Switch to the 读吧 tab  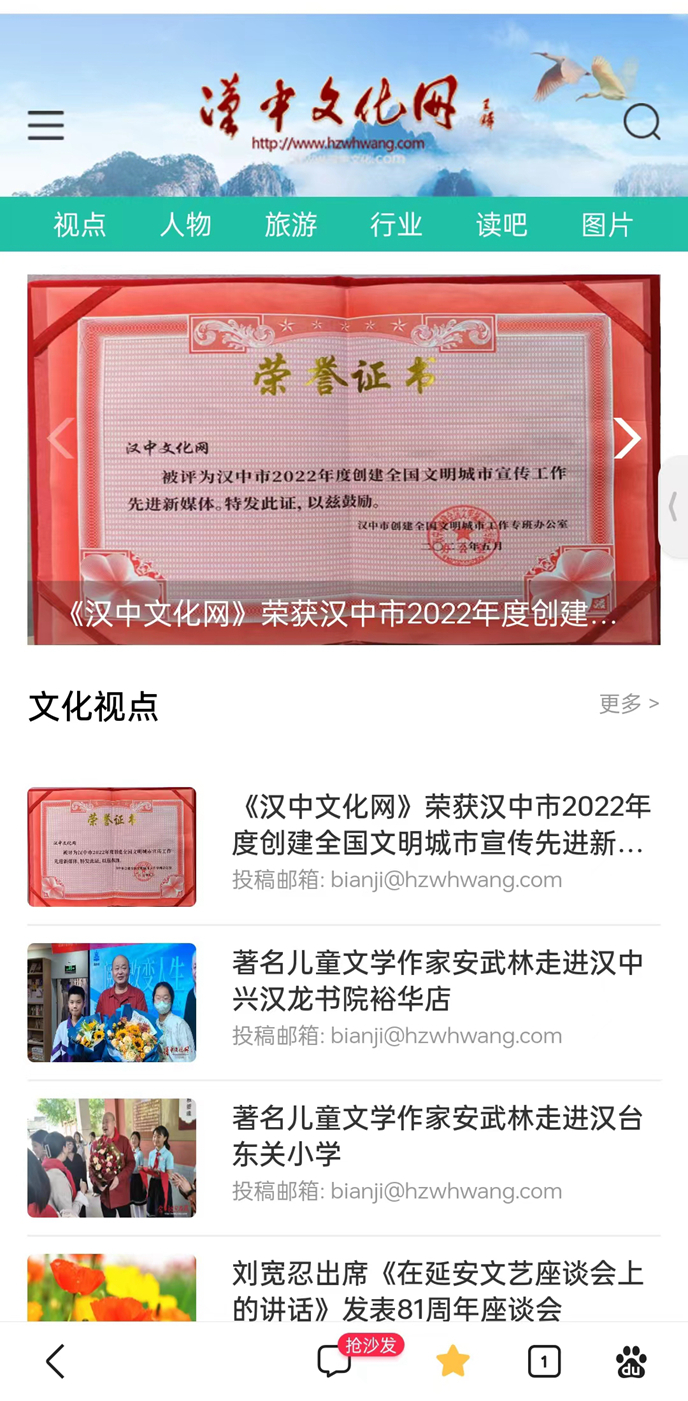tap(502, 224)
